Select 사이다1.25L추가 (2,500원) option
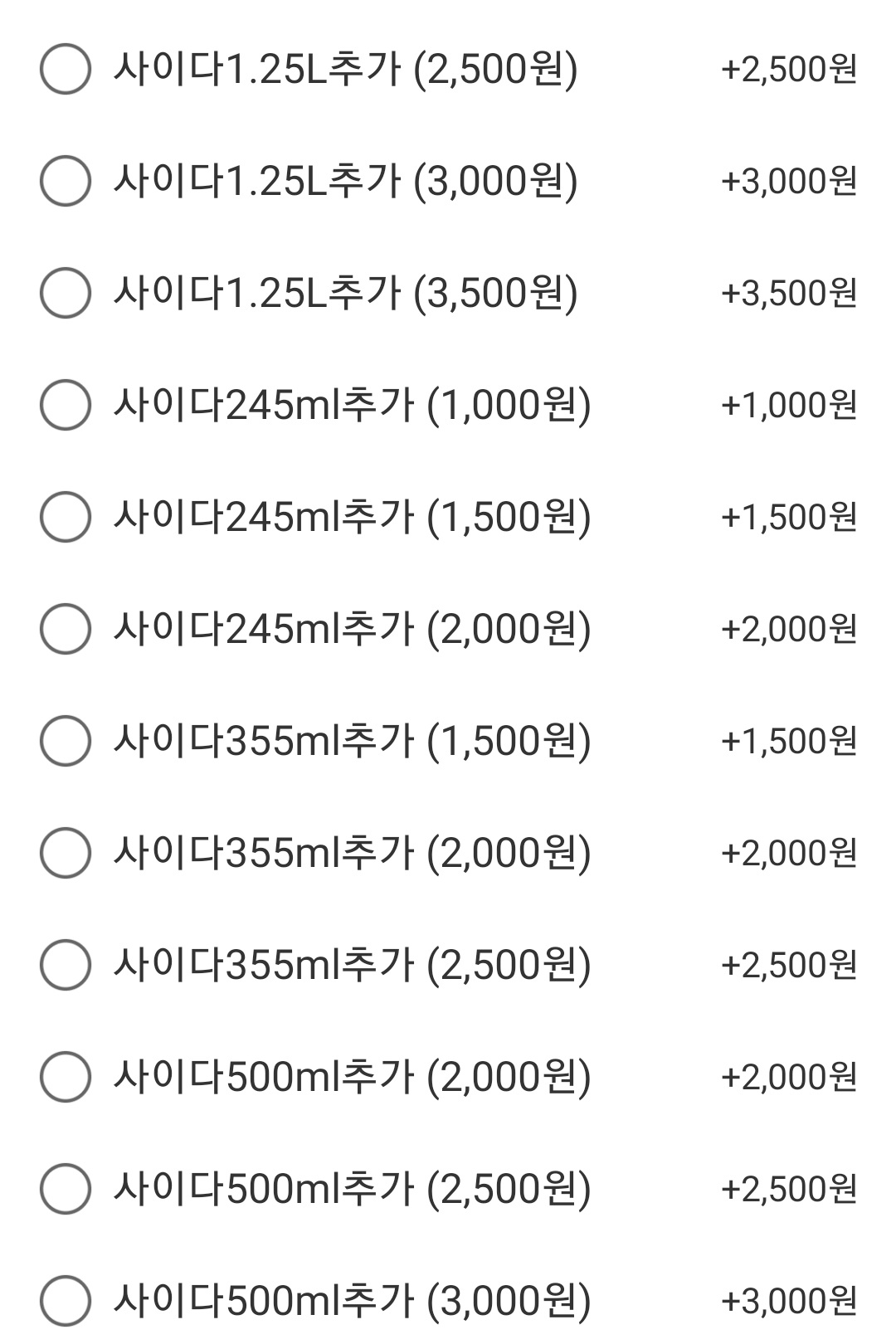This screenshot has height=1344, width=896. (x=65, y=70)
